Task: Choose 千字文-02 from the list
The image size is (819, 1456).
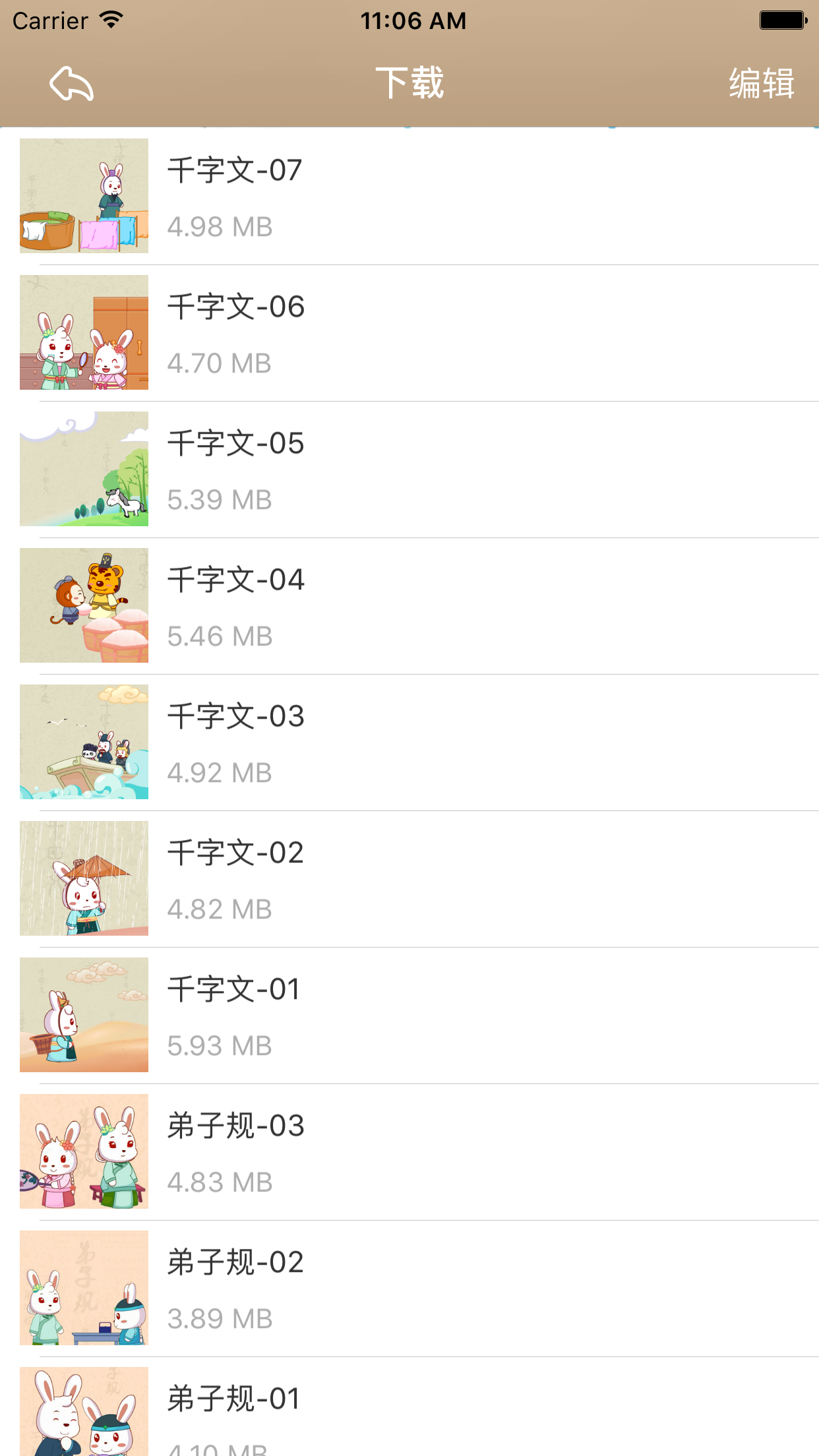Action: click(x=409, y=879)
